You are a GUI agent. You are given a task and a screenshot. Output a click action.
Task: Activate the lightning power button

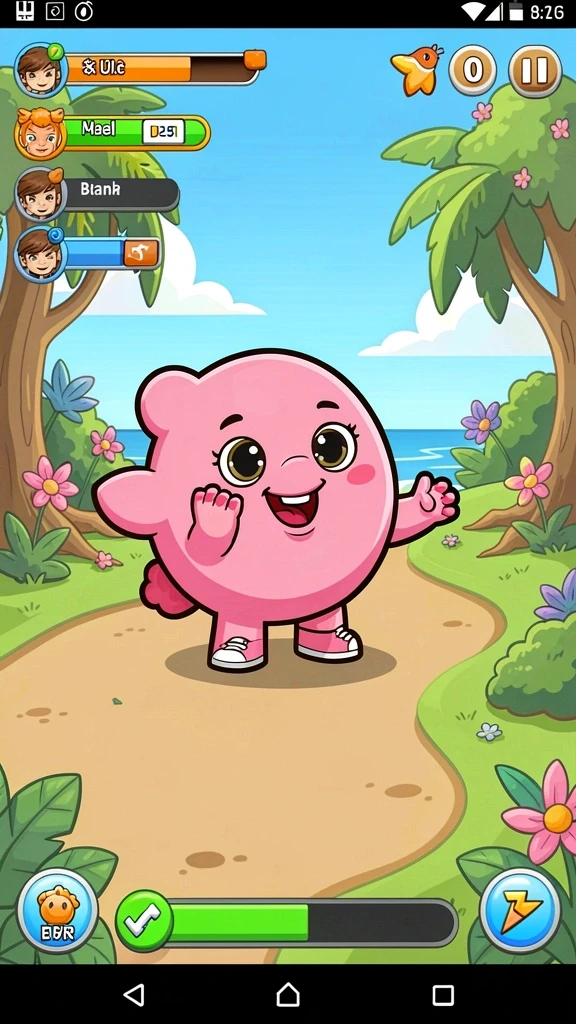pyautogui.click(x=520, y=910)
